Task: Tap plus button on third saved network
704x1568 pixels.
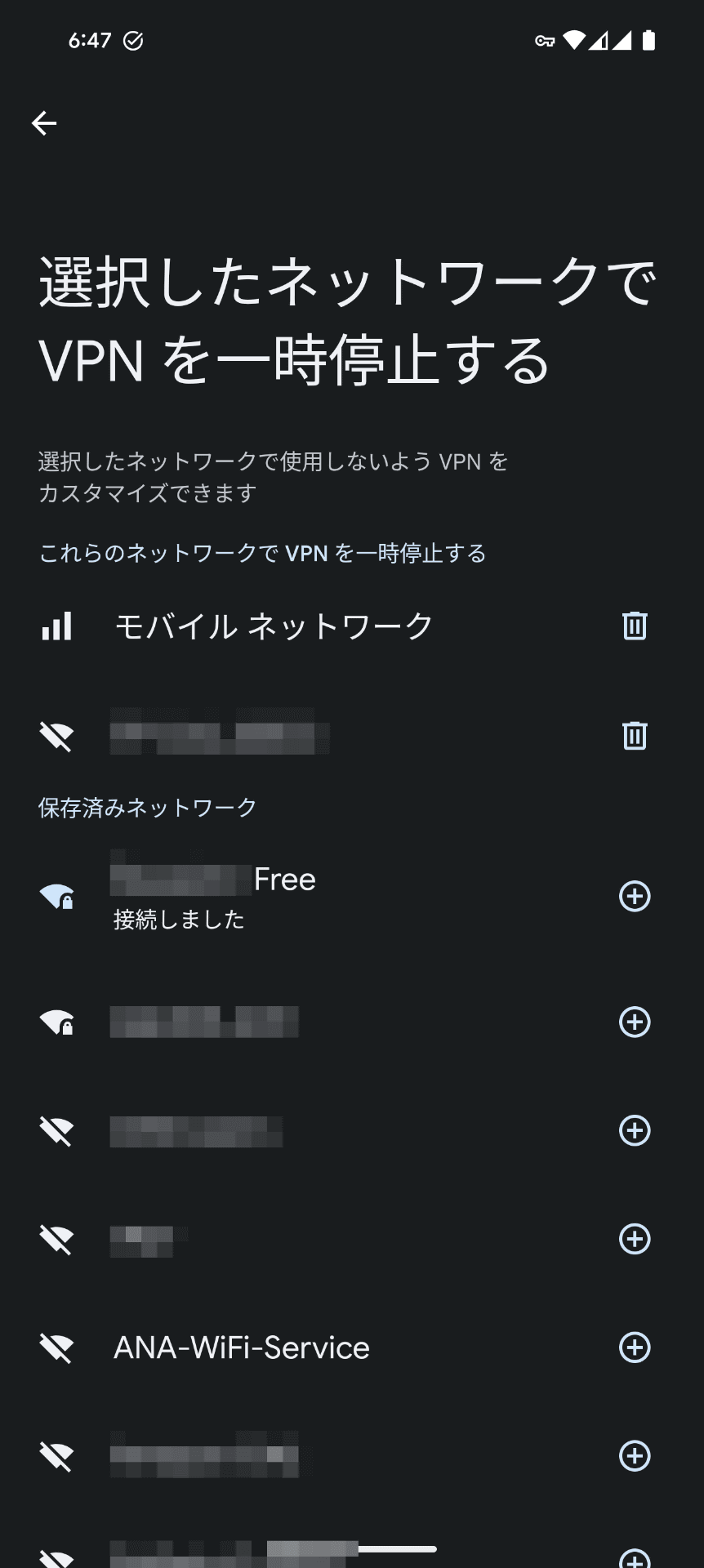Action: click(x=635, y=1131)
